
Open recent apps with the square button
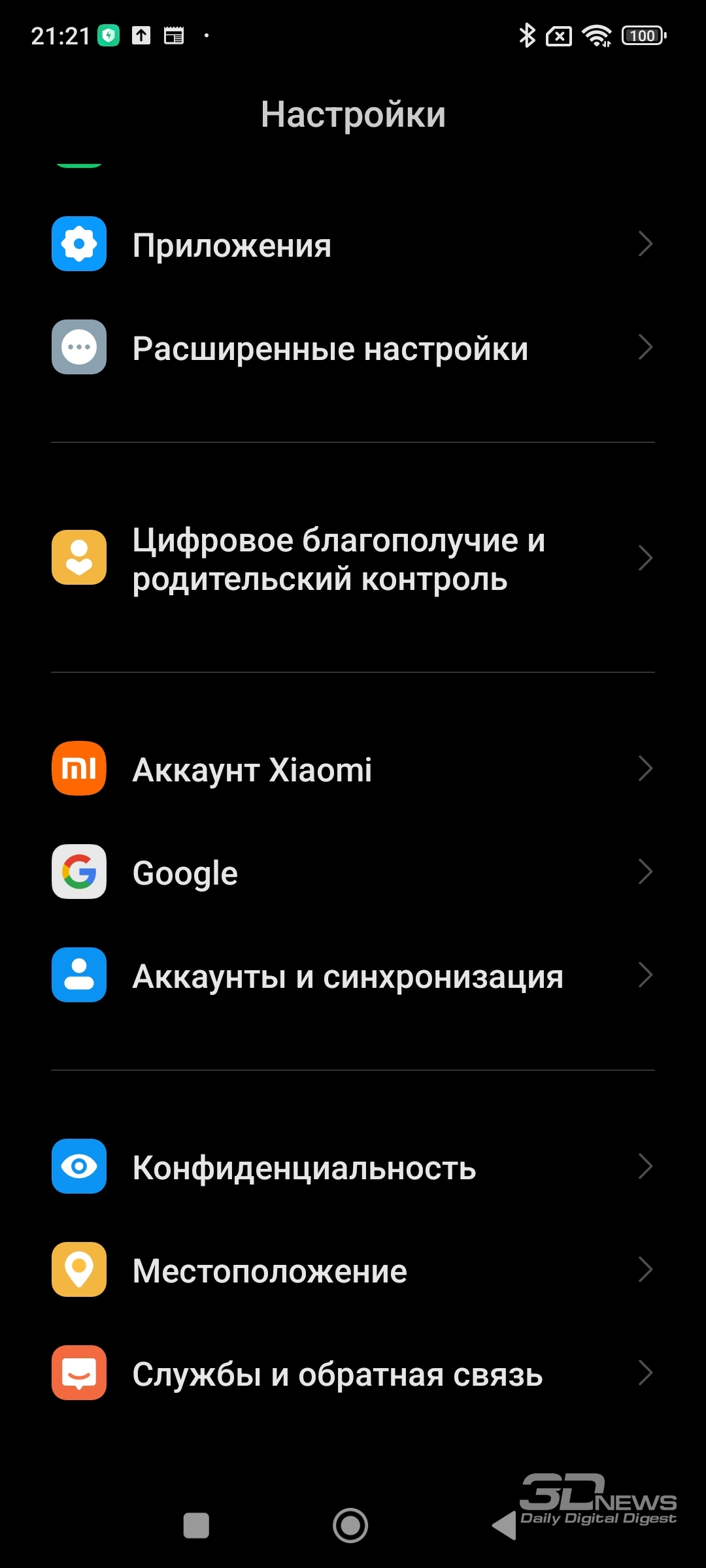[196, 1526]
